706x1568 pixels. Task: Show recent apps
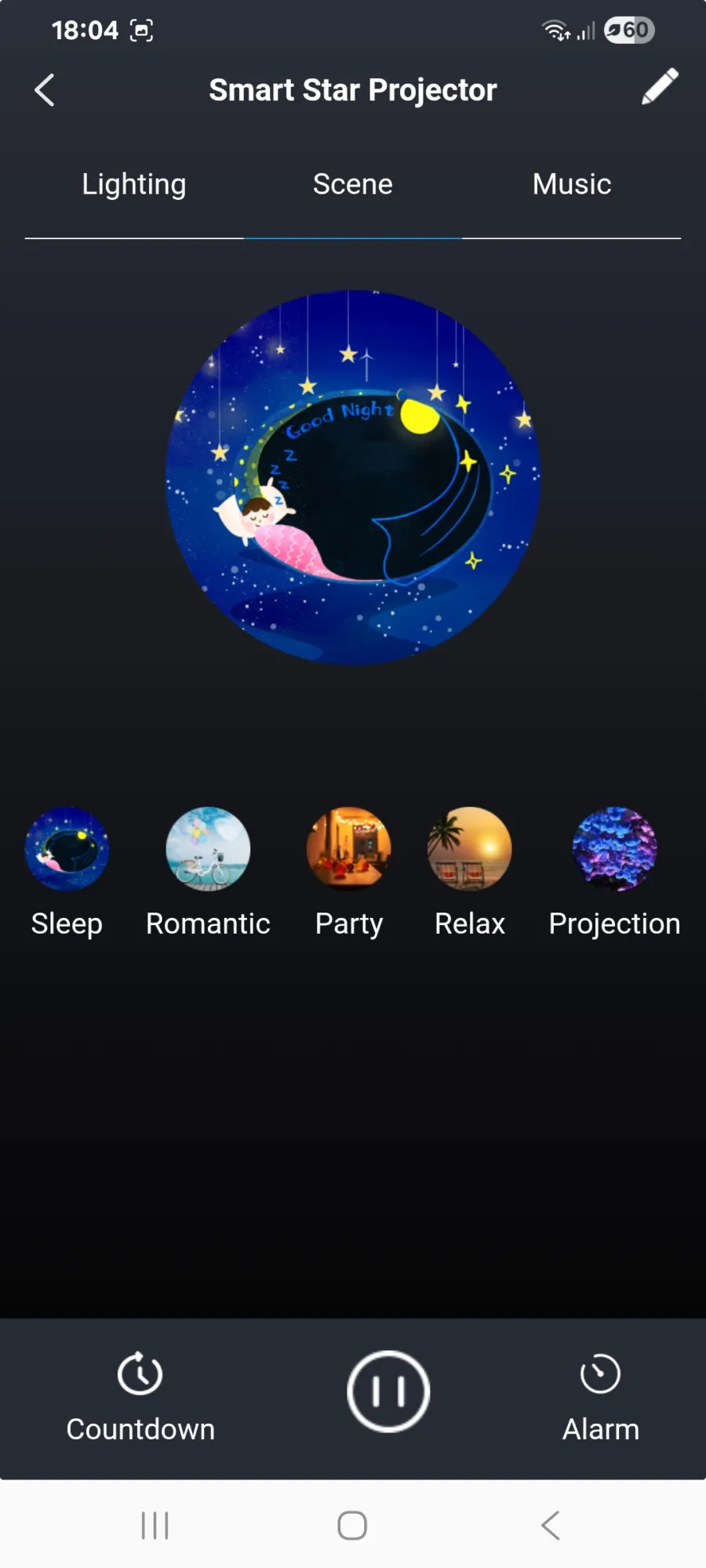click(x=155, y=1526)
